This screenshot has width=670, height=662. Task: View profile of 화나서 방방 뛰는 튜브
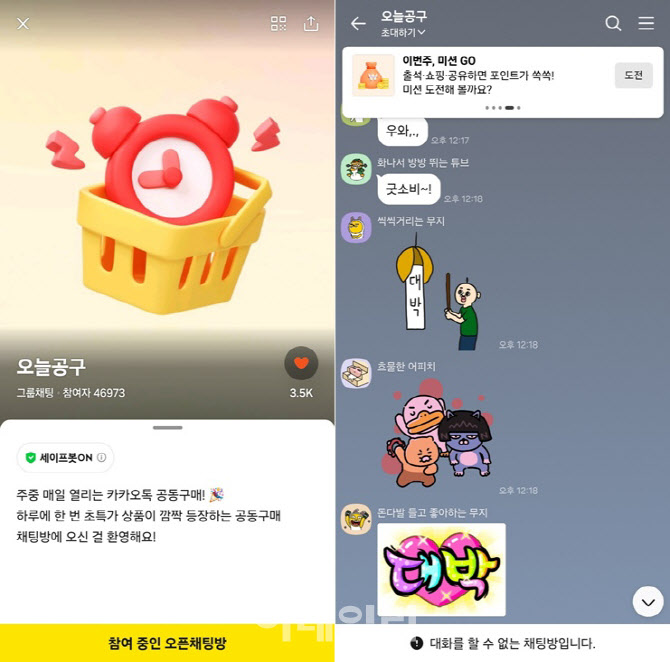(x=356, y=169)
